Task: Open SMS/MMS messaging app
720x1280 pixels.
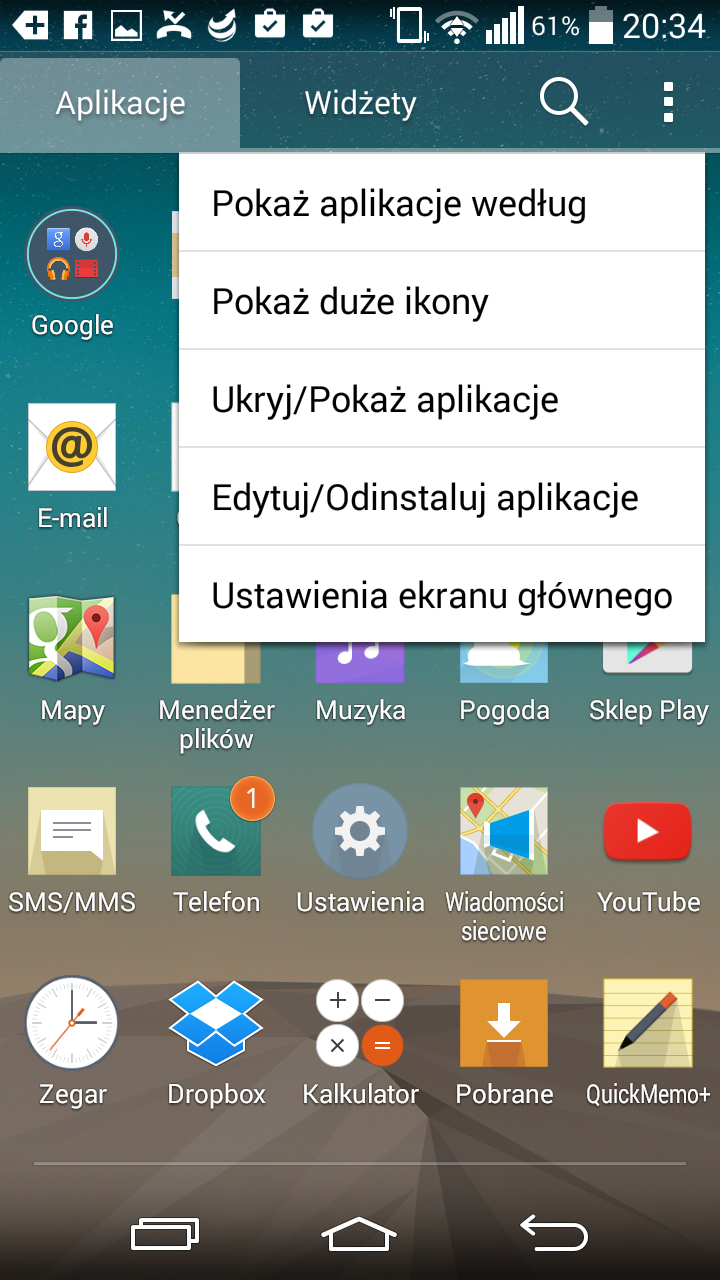Action: [x=72, y=831]
